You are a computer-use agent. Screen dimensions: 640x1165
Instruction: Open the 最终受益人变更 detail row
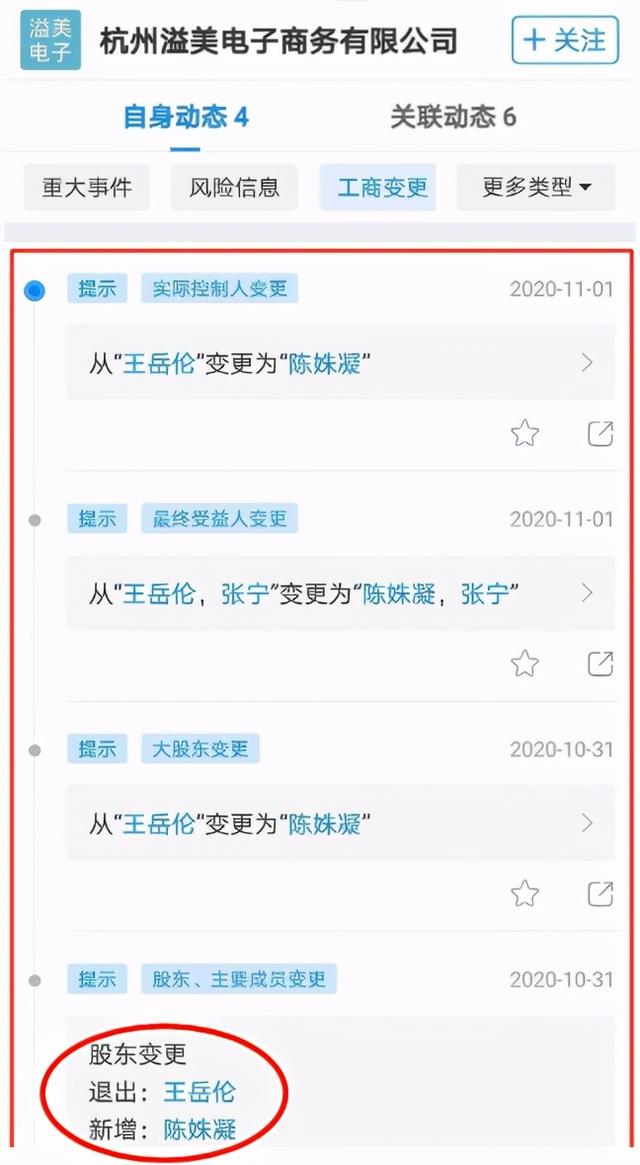[x=340, y=593]
